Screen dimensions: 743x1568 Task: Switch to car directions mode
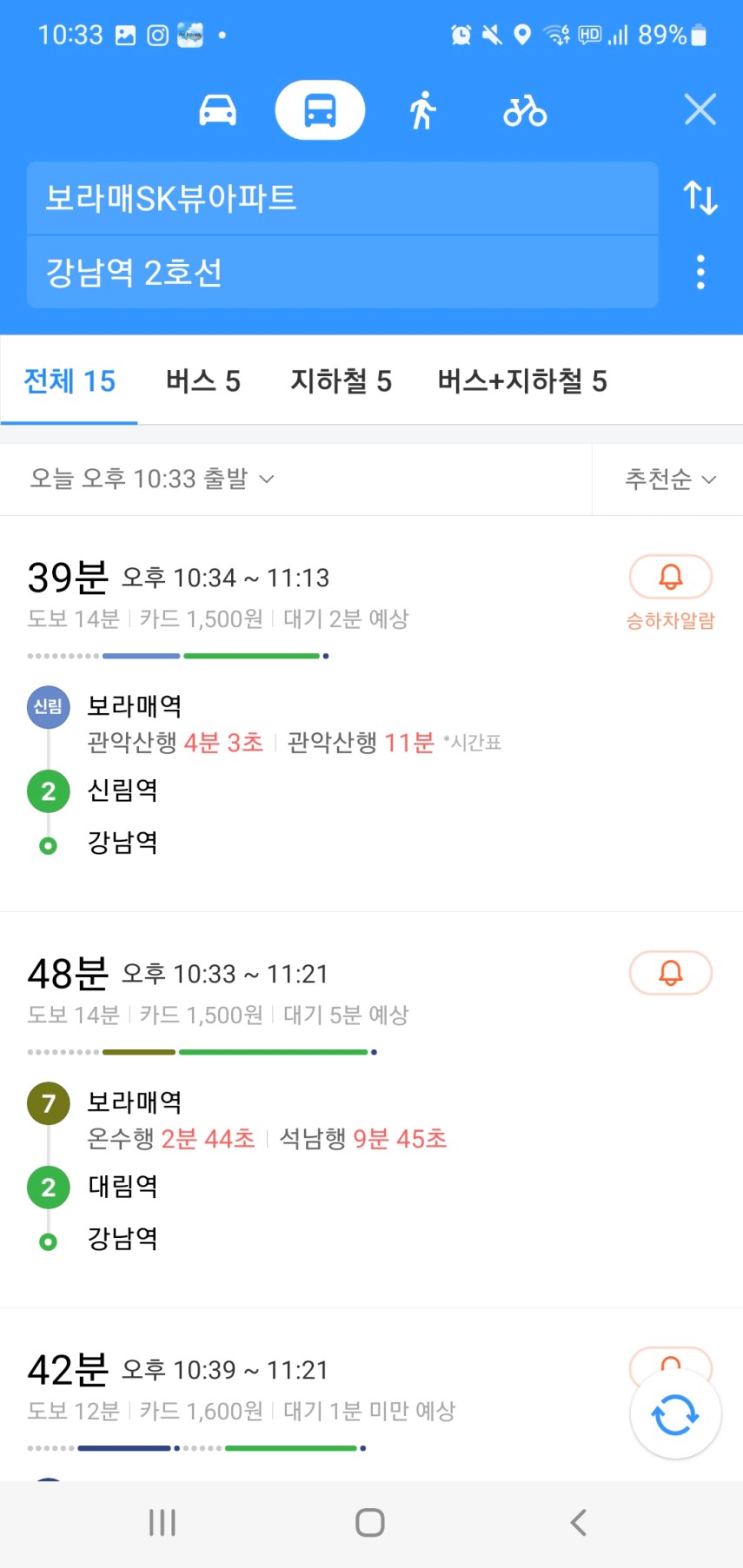coord(217,110)
